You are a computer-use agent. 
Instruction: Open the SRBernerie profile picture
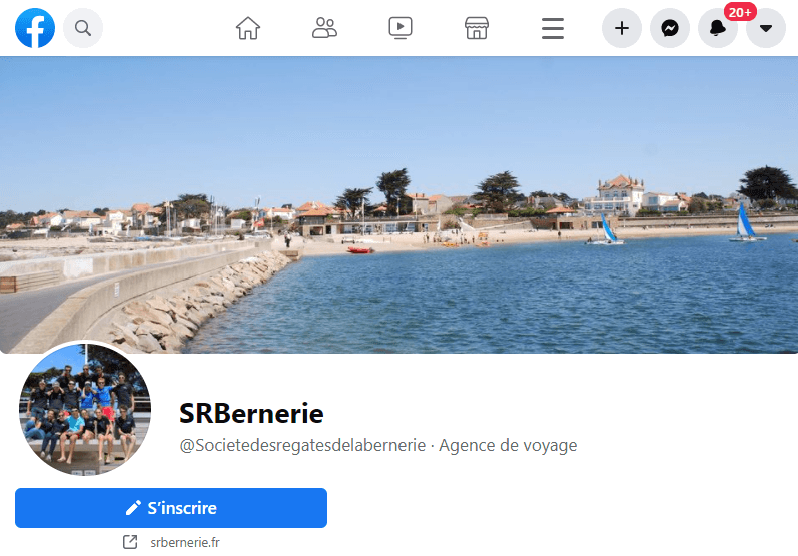point(85,410)
